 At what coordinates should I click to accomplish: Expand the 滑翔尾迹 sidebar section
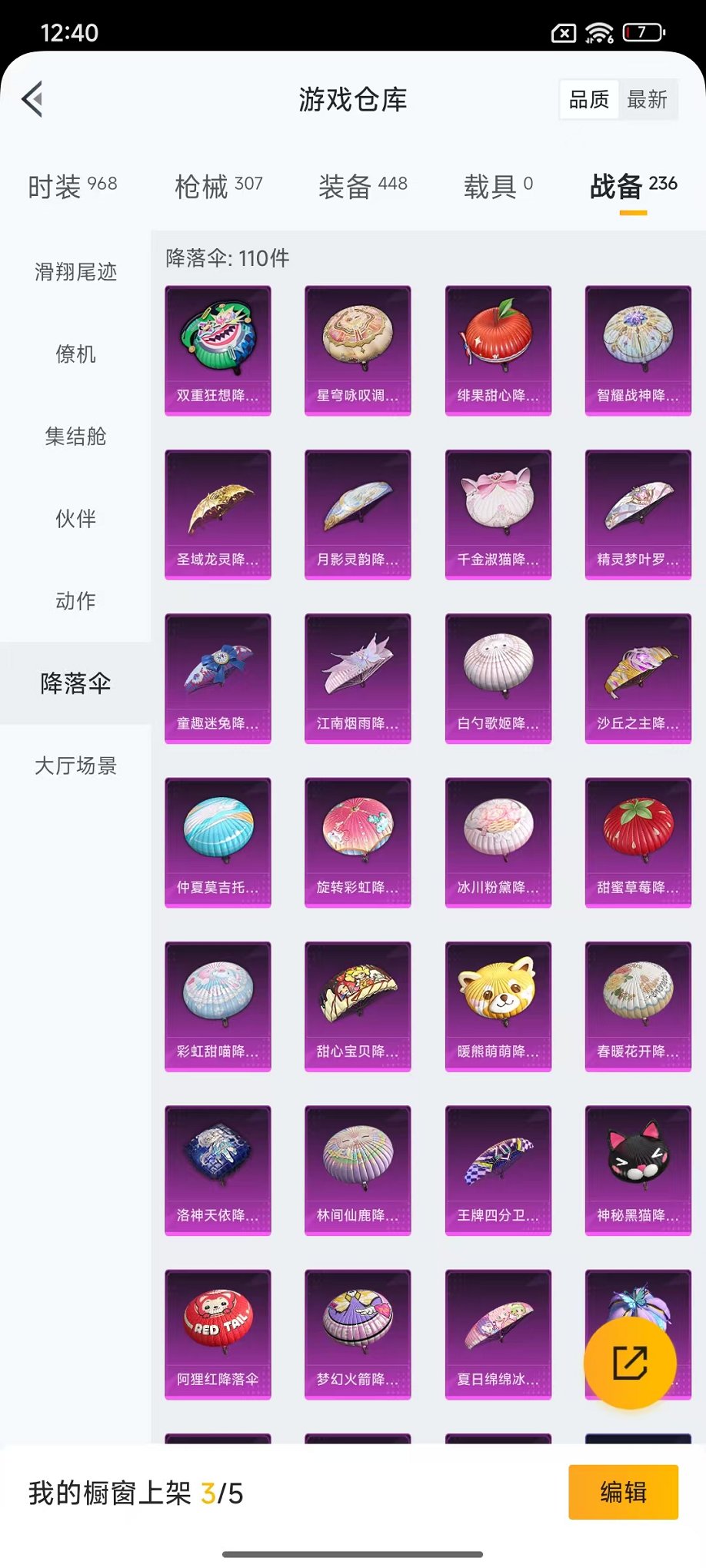(75, 273)
